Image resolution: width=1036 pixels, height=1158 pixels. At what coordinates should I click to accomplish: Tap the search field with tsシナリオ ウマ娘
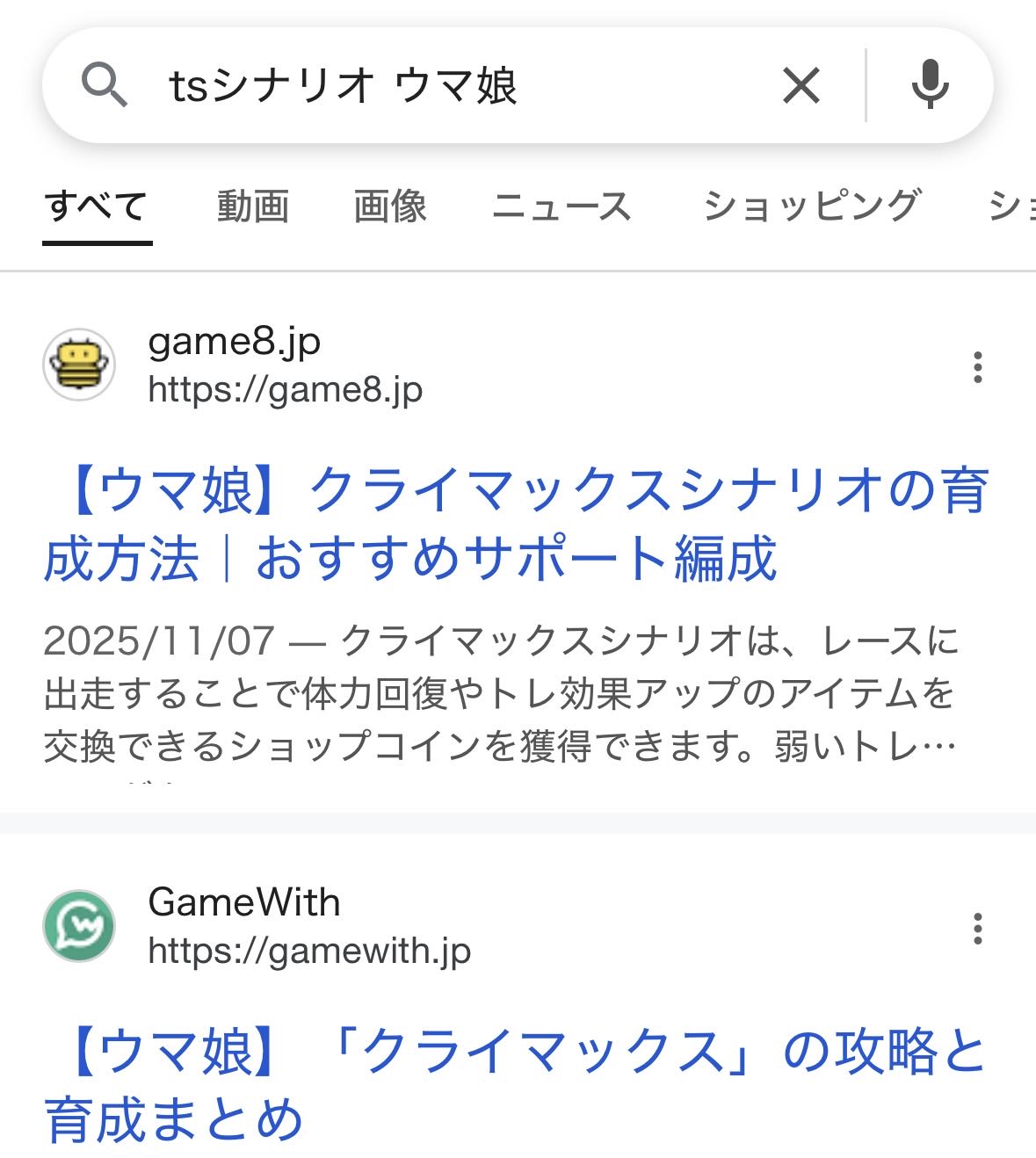coord(439,86)
